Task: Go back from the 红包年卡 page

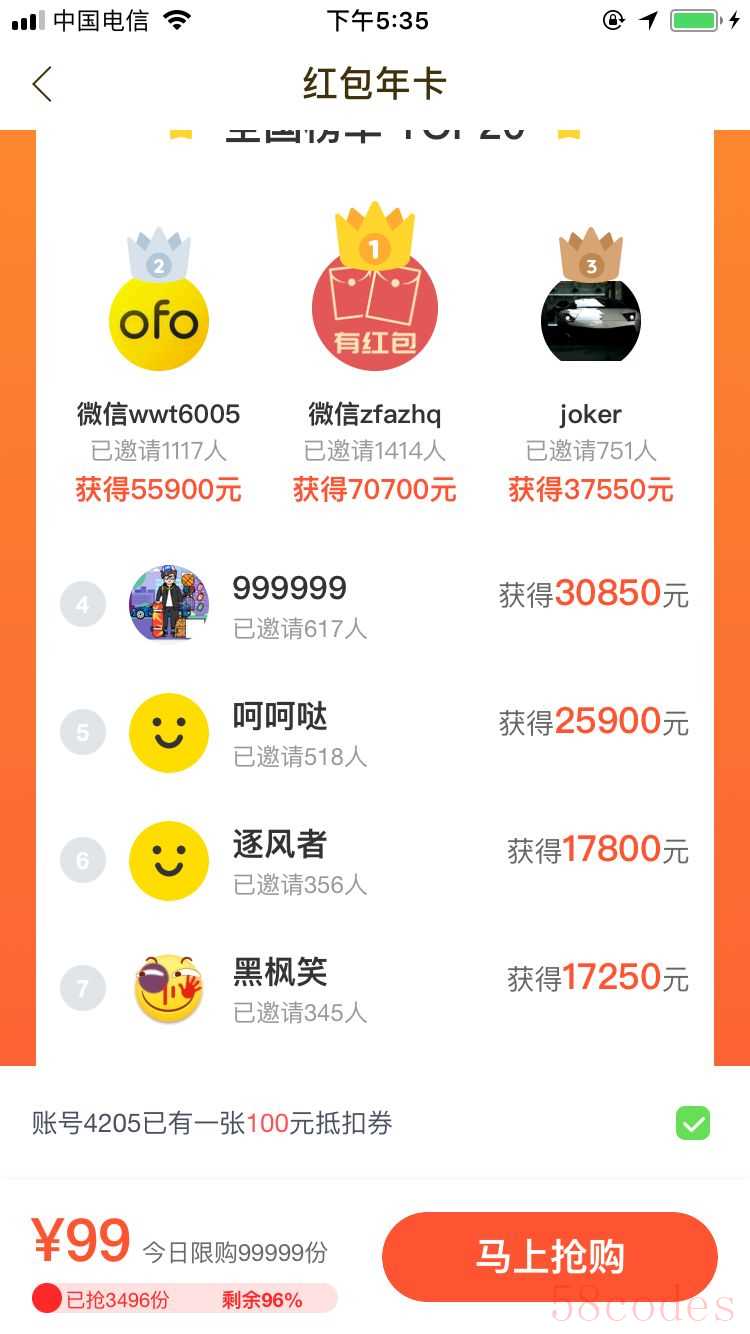Action: (42, 84)
